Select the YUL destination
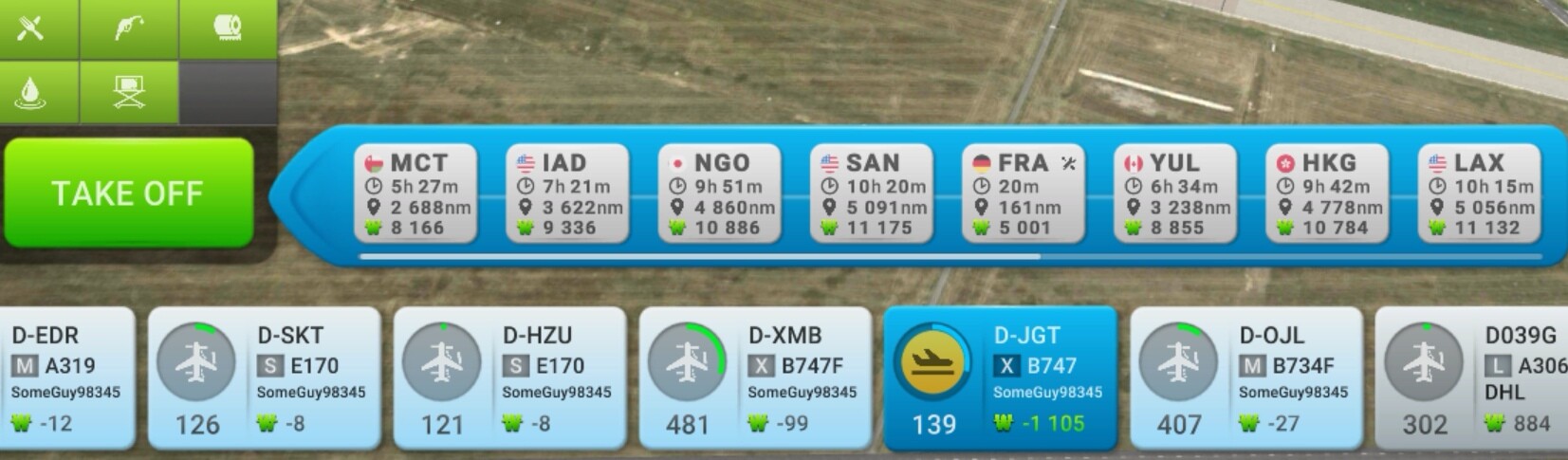The height and width of the screenshot is (460, 1568). (x=1174, y=194)
